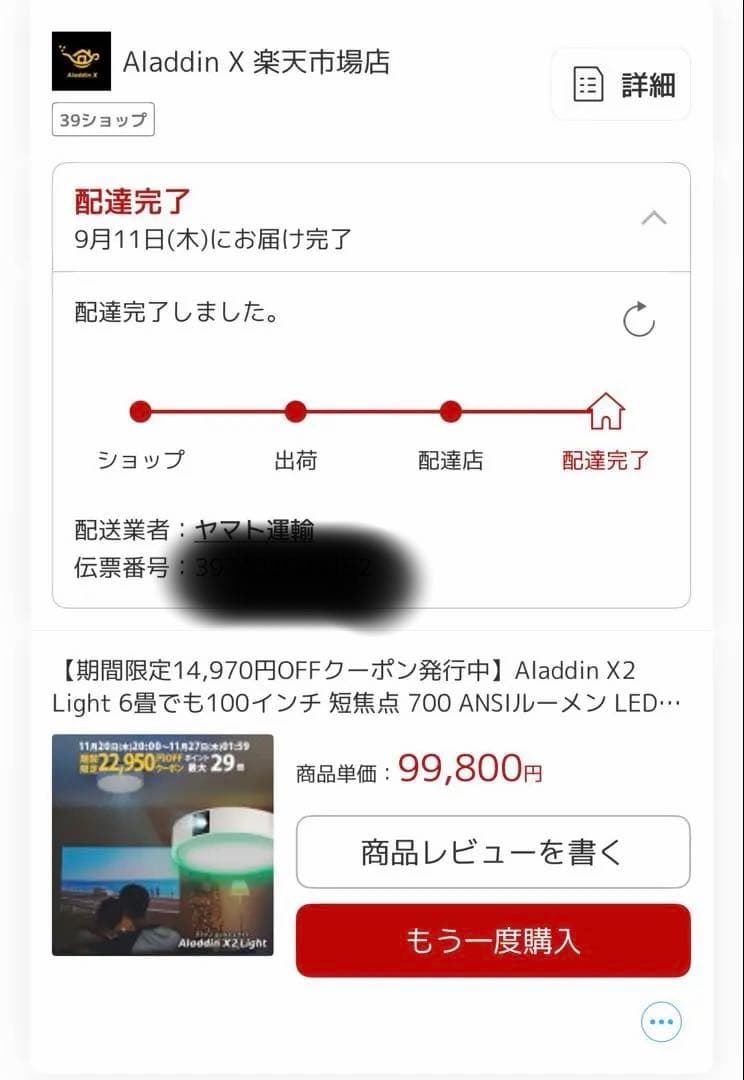
Task: Click the 配達完了 red status label
Action: pos(130,201)
